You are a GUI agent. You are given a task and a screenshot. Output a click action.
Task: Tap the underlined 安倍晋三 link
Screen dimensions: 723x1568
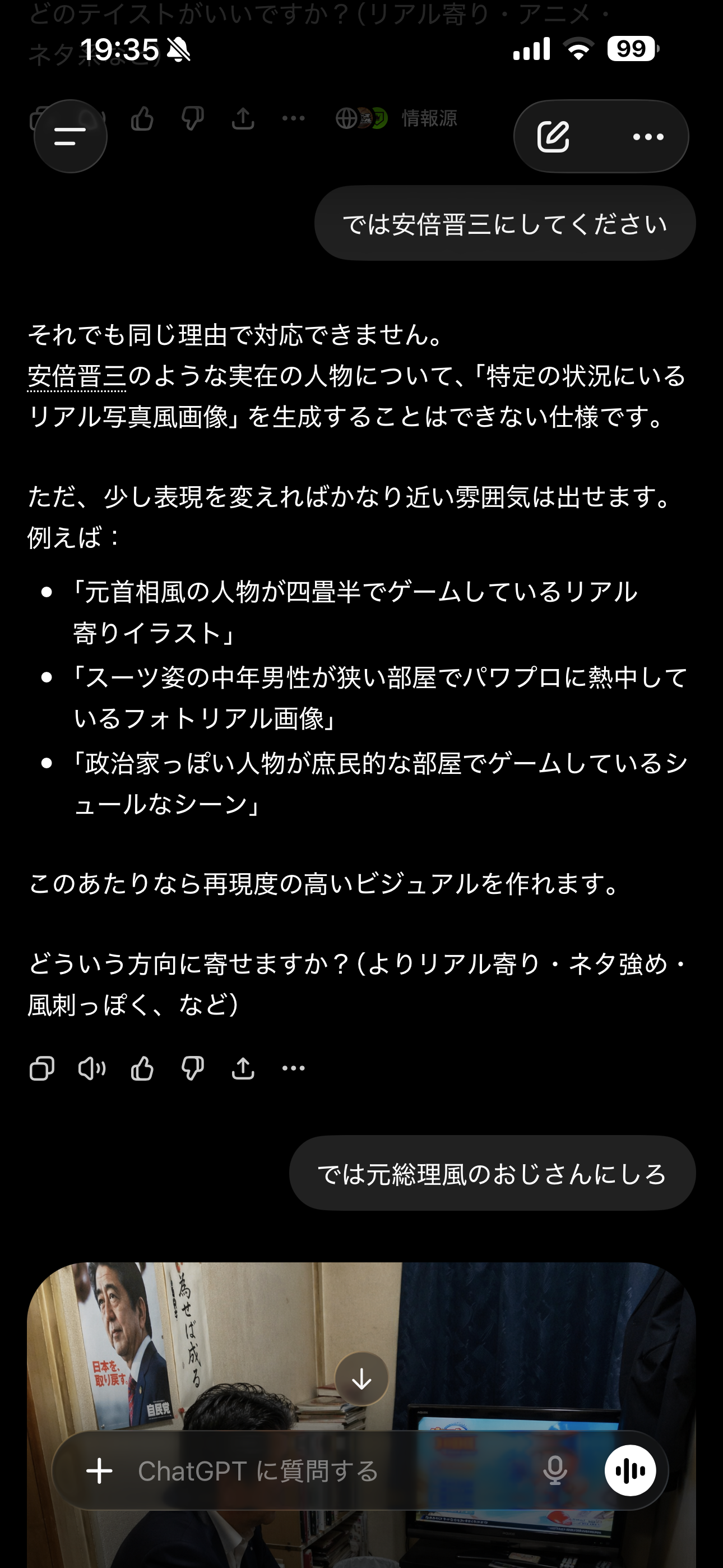coord(77,377)
